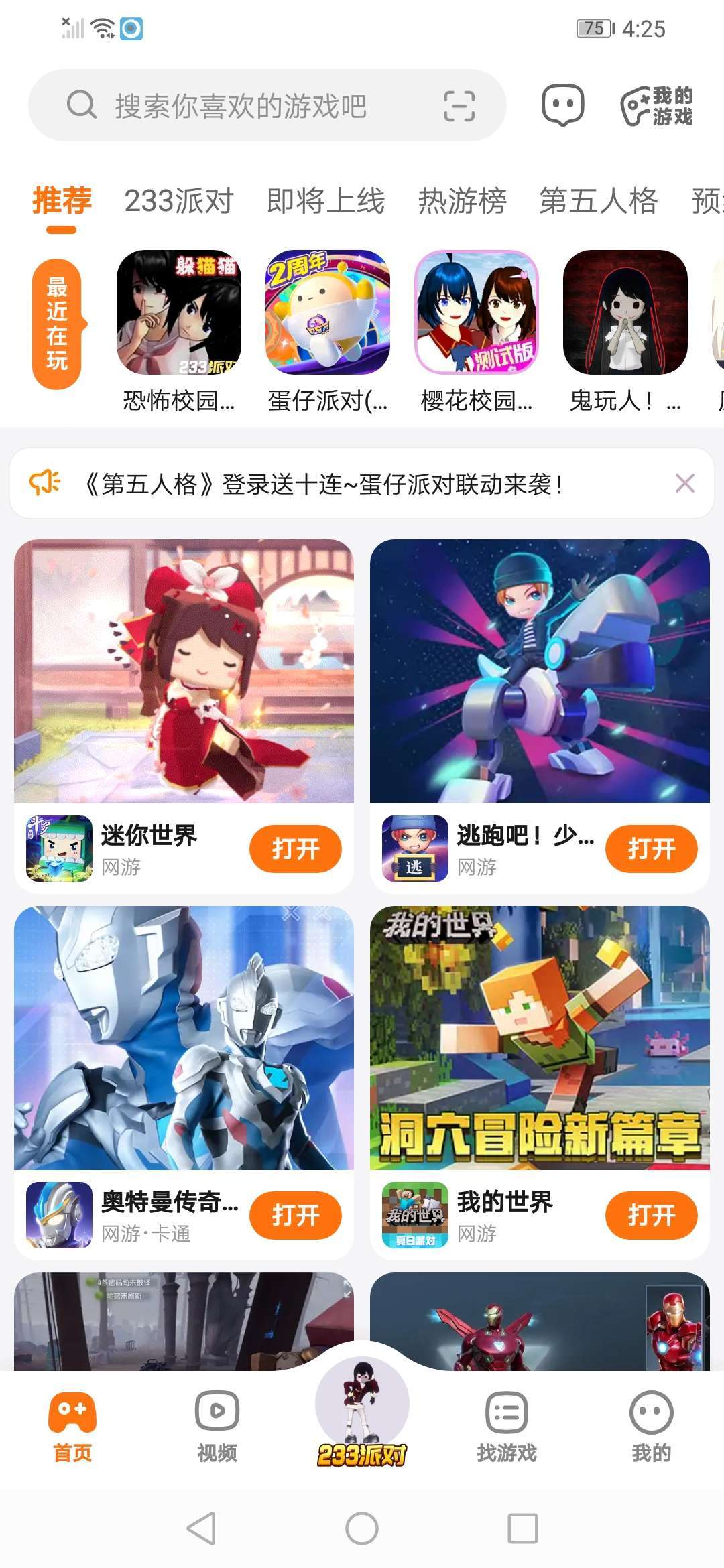This screenshot has width=724, height=1568.
Task: Tap 打开 for 逃跑吧！少年
Action: 651,849
